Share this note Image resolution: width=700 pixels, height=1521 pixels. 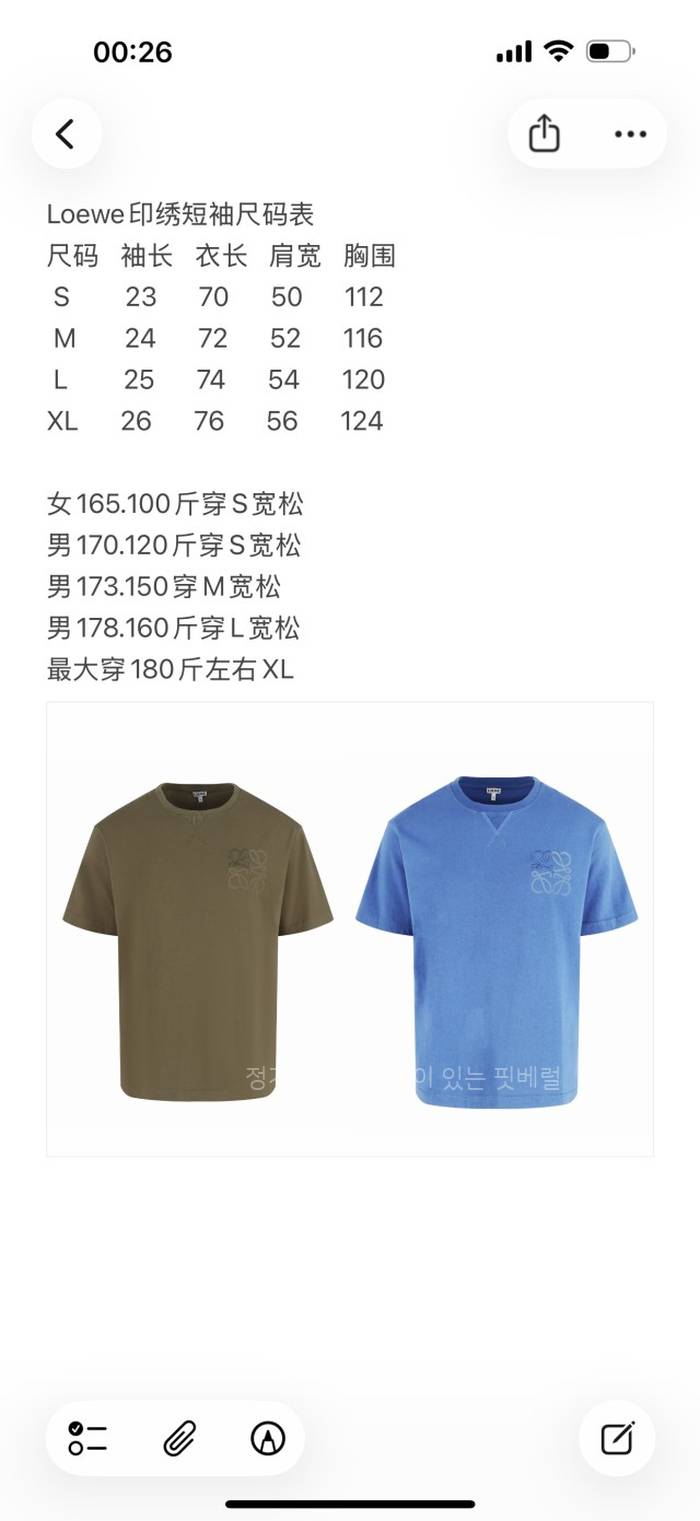pos(544,134)
